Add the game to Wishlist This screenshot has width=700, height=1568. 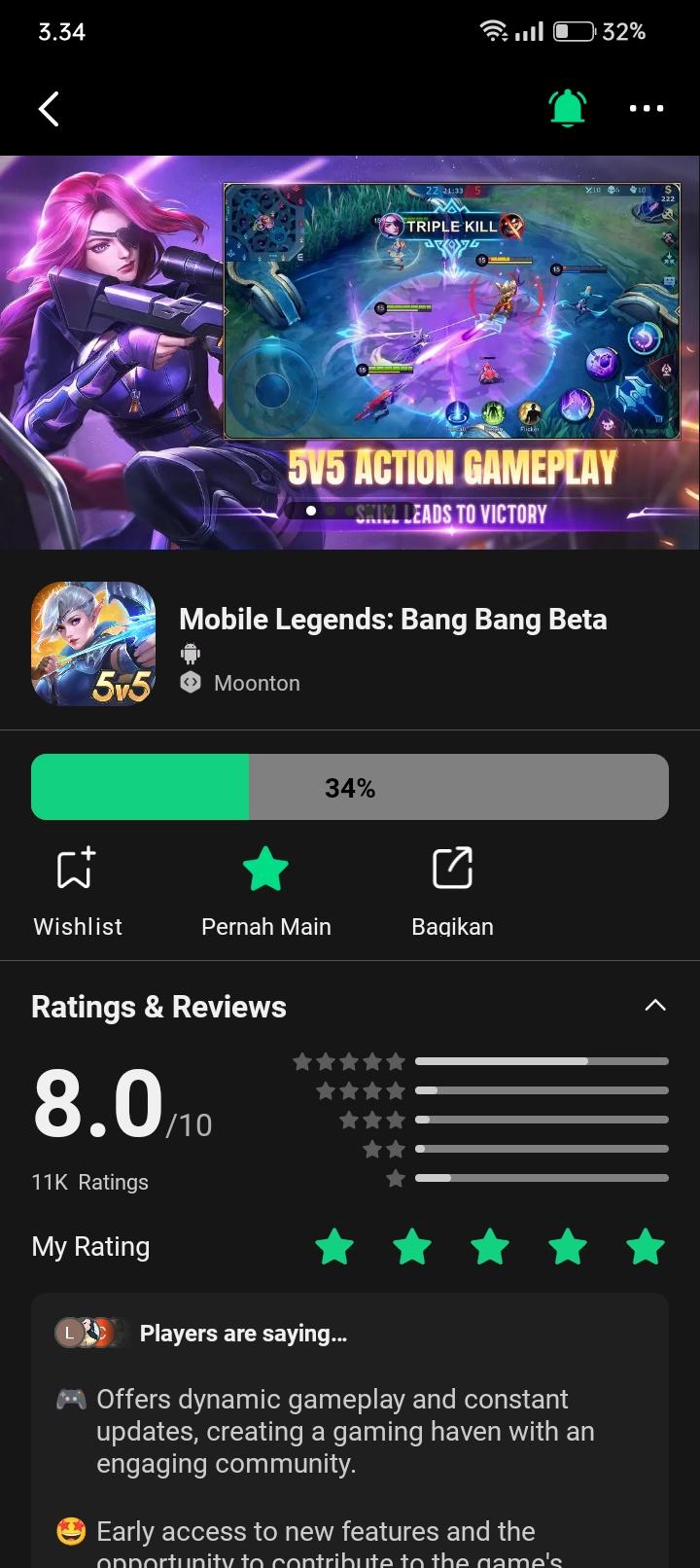[77, 890]
